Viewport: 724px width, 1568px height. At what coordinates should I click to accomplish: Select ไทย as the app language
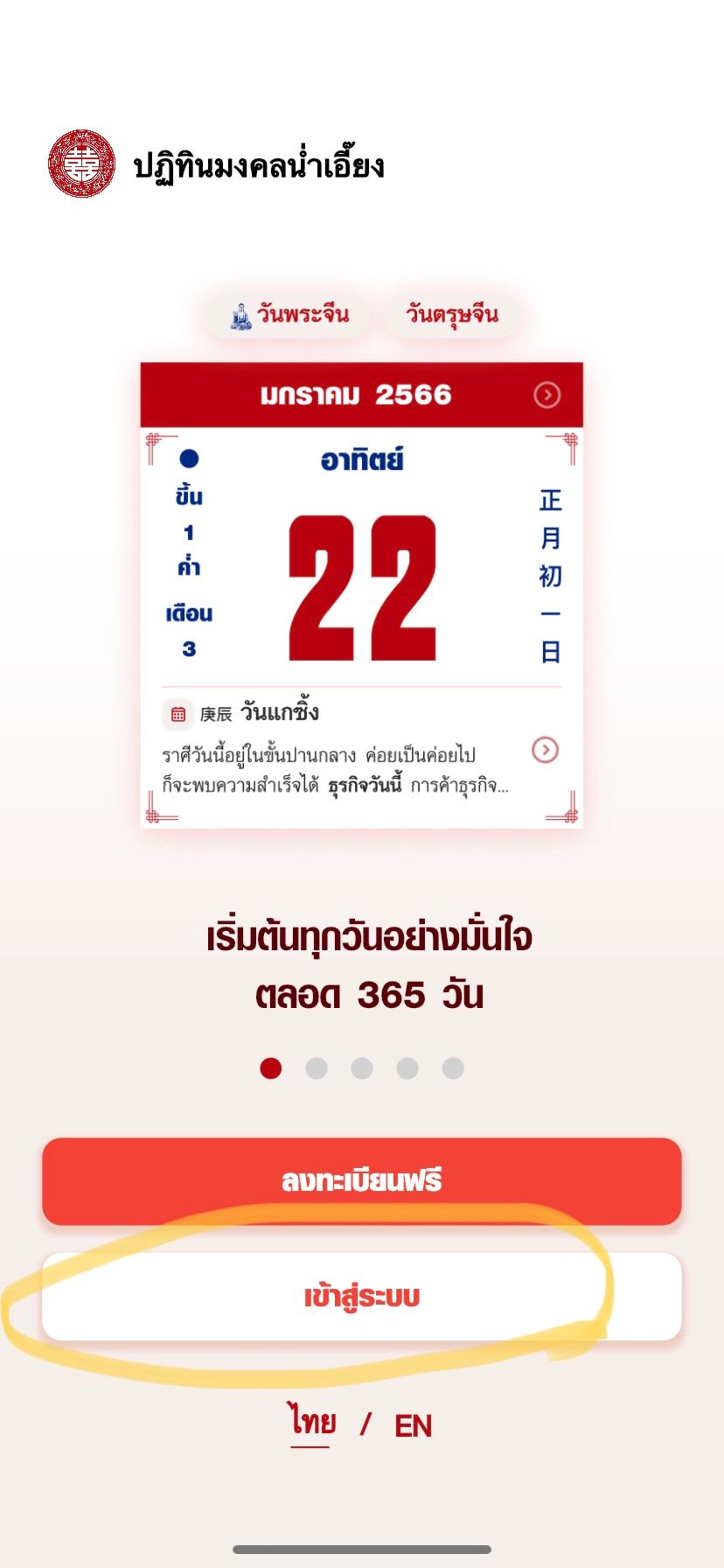(312, 1423)
